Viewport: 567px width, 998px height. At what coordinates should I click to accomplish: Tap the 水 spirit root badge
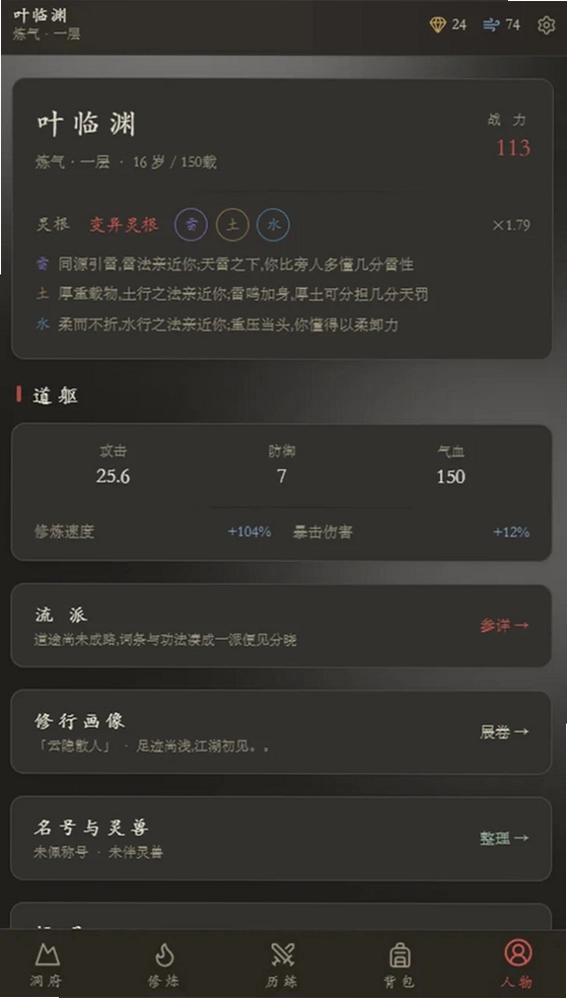(274, 225)
